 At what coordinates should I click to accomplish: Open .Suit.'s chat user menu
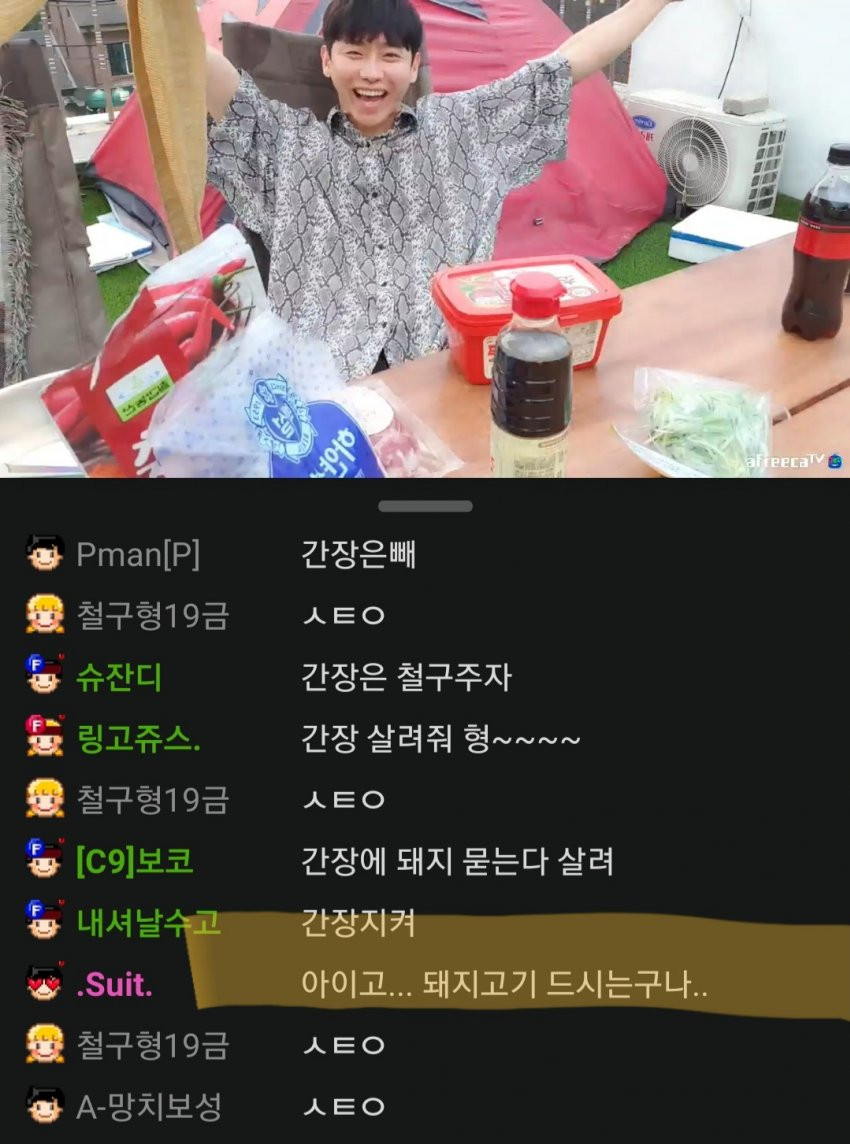click(114, 984)
